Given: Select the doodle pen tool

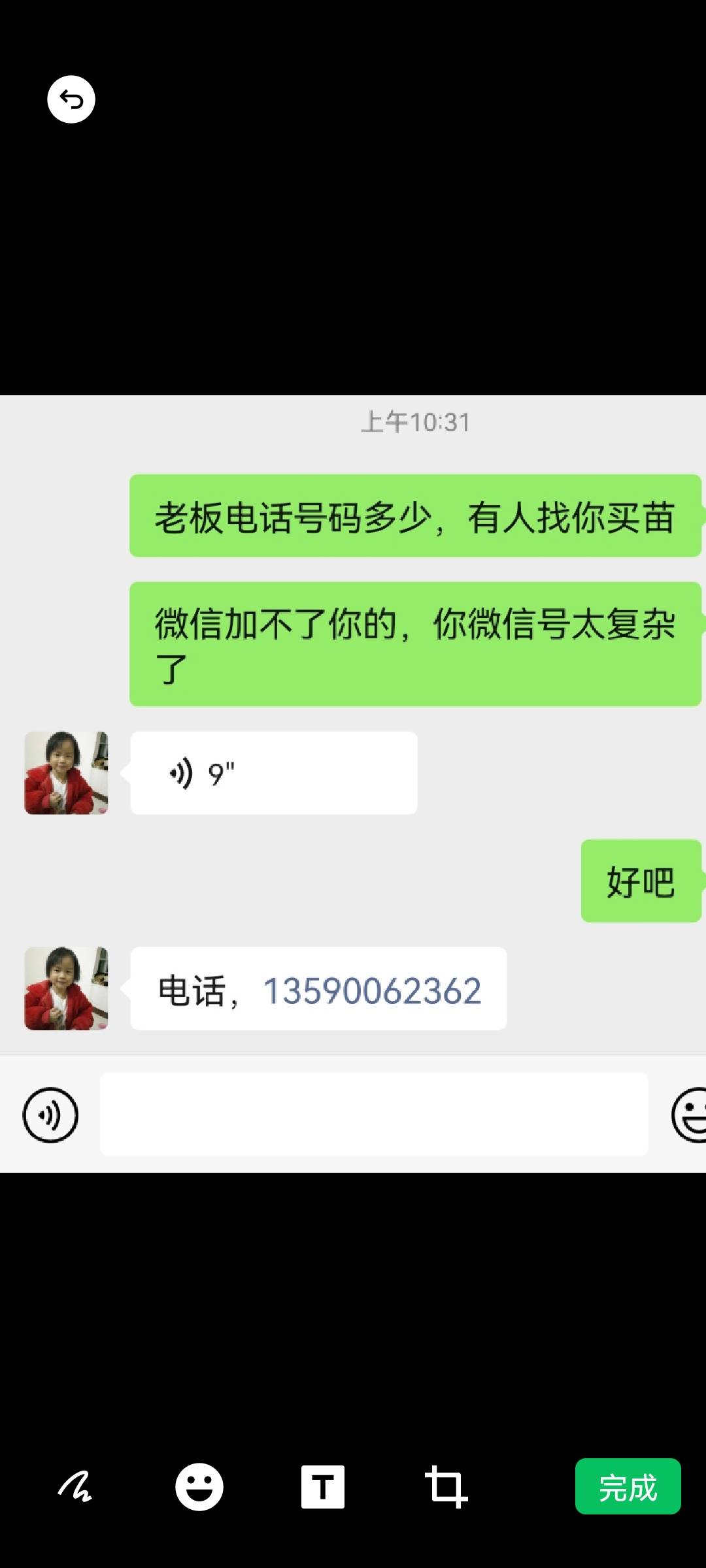Looking at the screenshot, I should 75,1486.
